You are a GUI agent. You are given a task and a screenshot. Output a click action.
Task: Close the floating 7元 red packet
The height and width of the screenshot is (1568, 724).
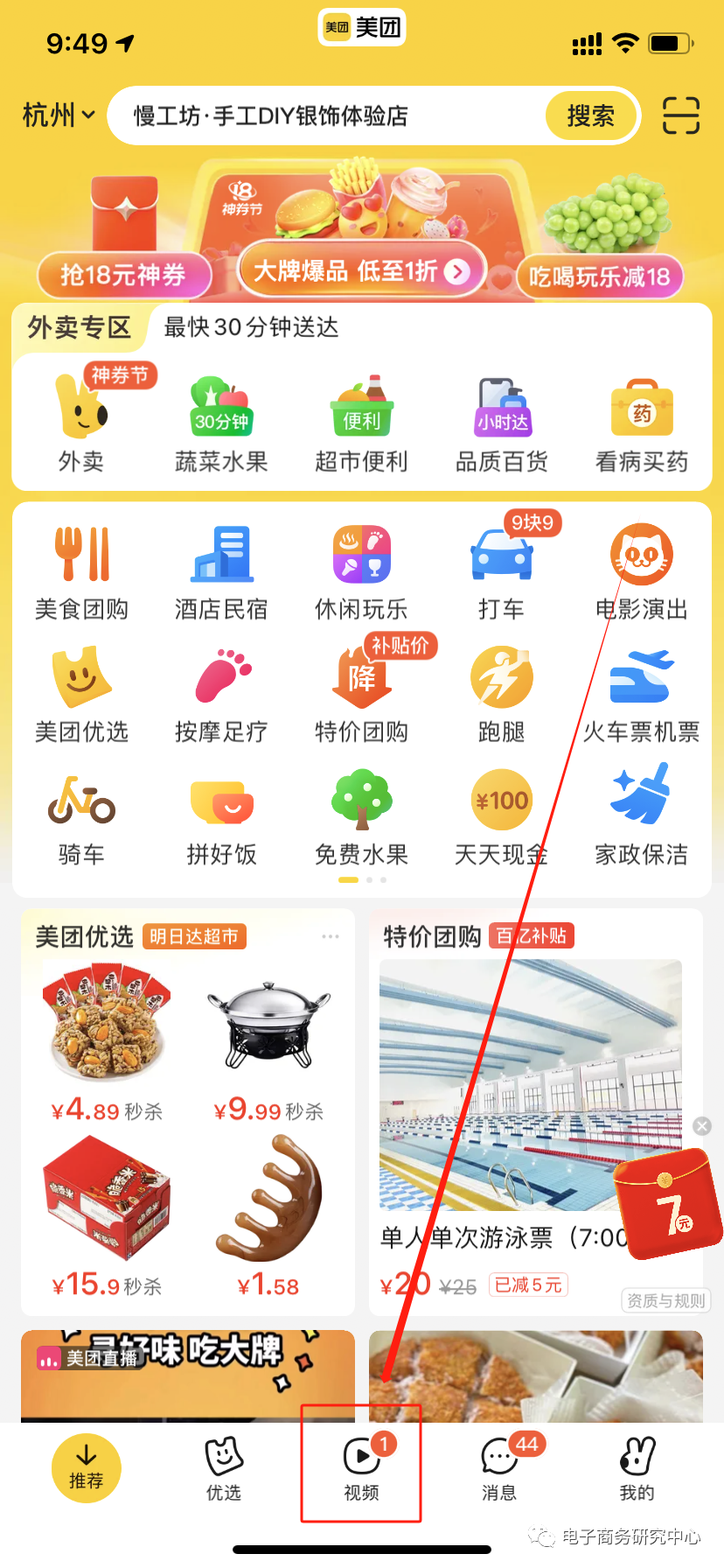(x=701, y=1126)
